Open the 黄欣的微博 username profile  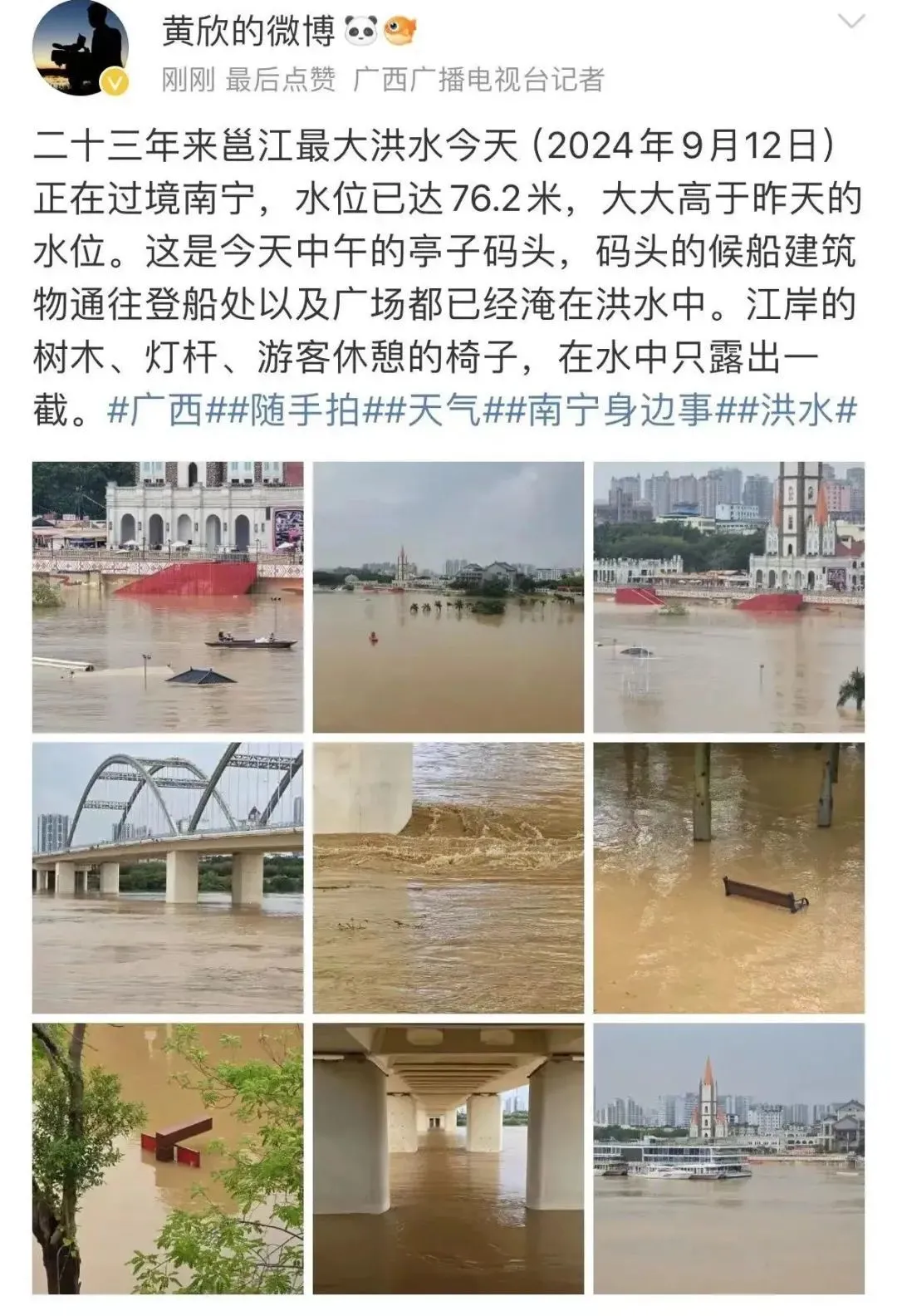(248, 32)
